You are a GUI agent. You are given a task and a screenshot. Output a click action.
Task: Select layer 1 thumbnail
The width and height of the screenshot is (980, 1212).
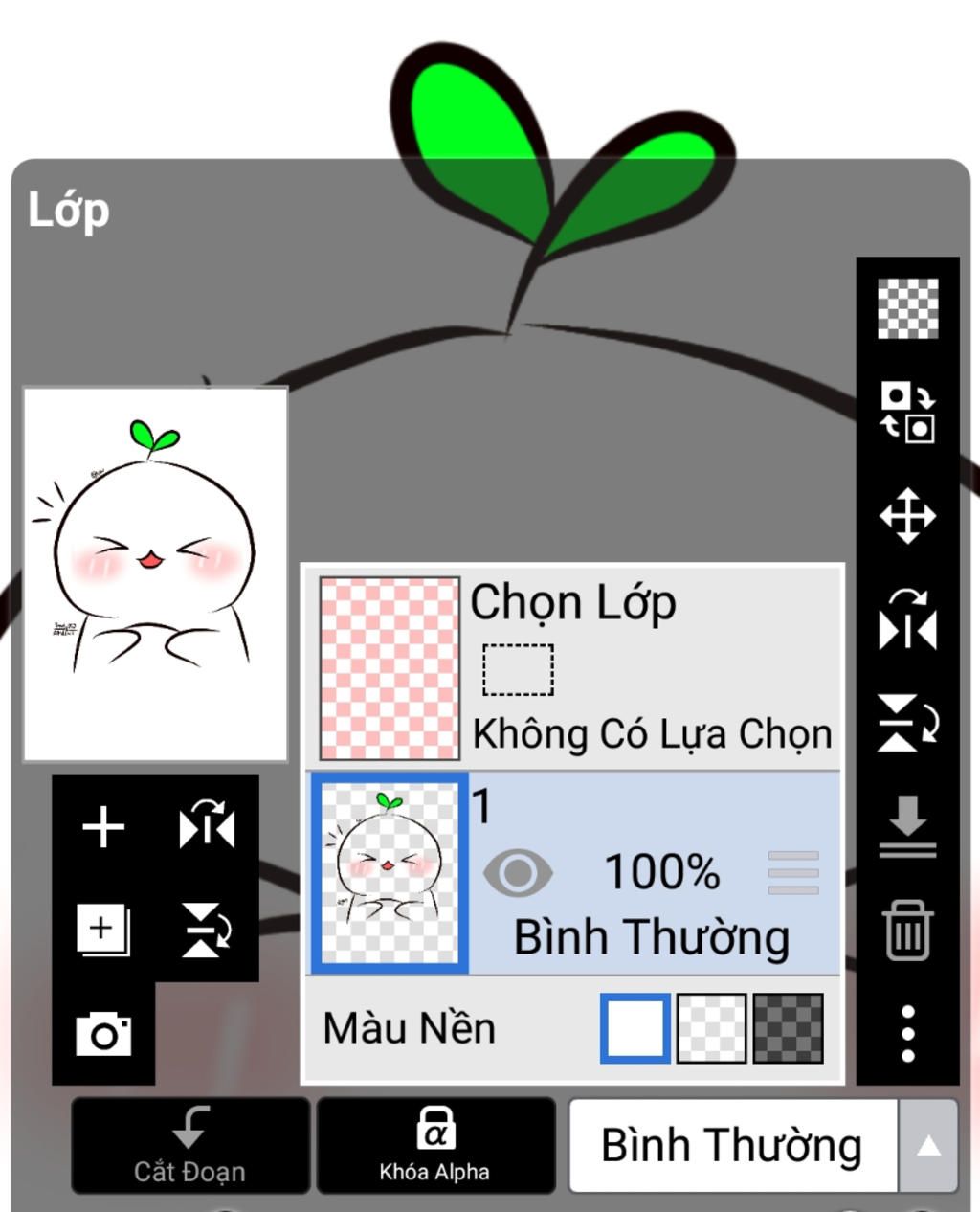[390, 872]
